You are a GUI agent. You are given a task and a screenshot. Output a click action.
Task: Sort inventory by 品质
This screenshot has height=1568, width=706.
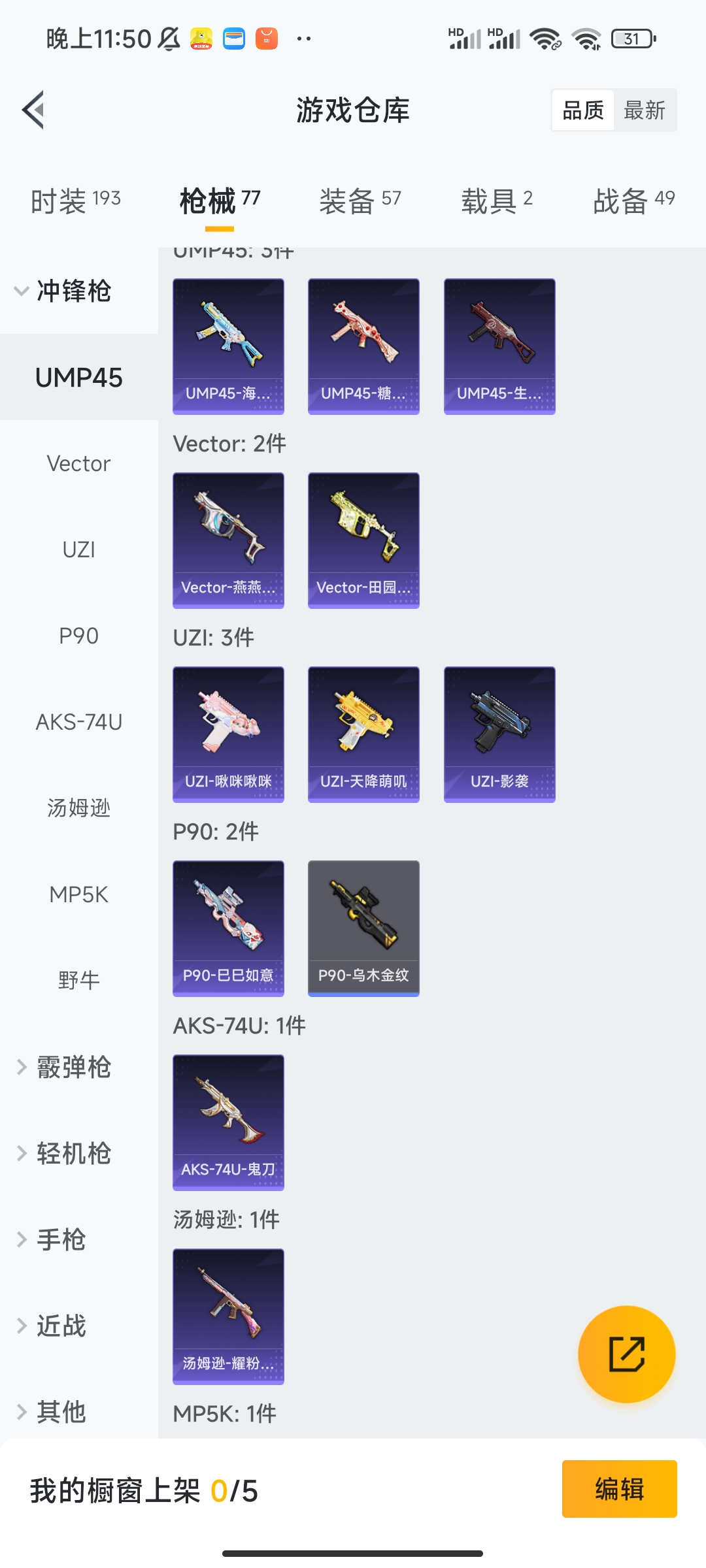pos(582,110)
